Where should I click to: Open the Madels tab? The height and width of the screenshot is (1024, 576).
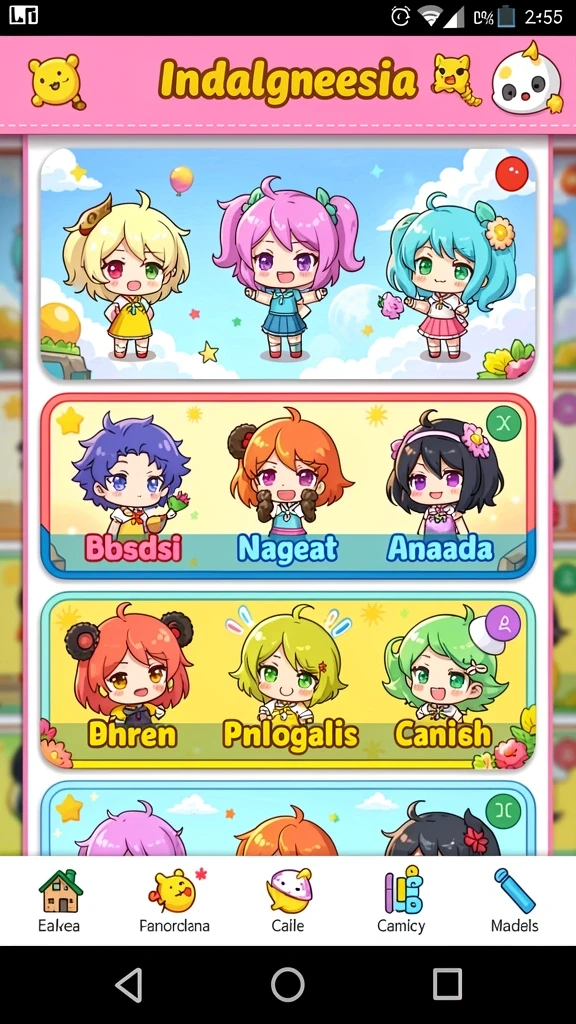515,901
